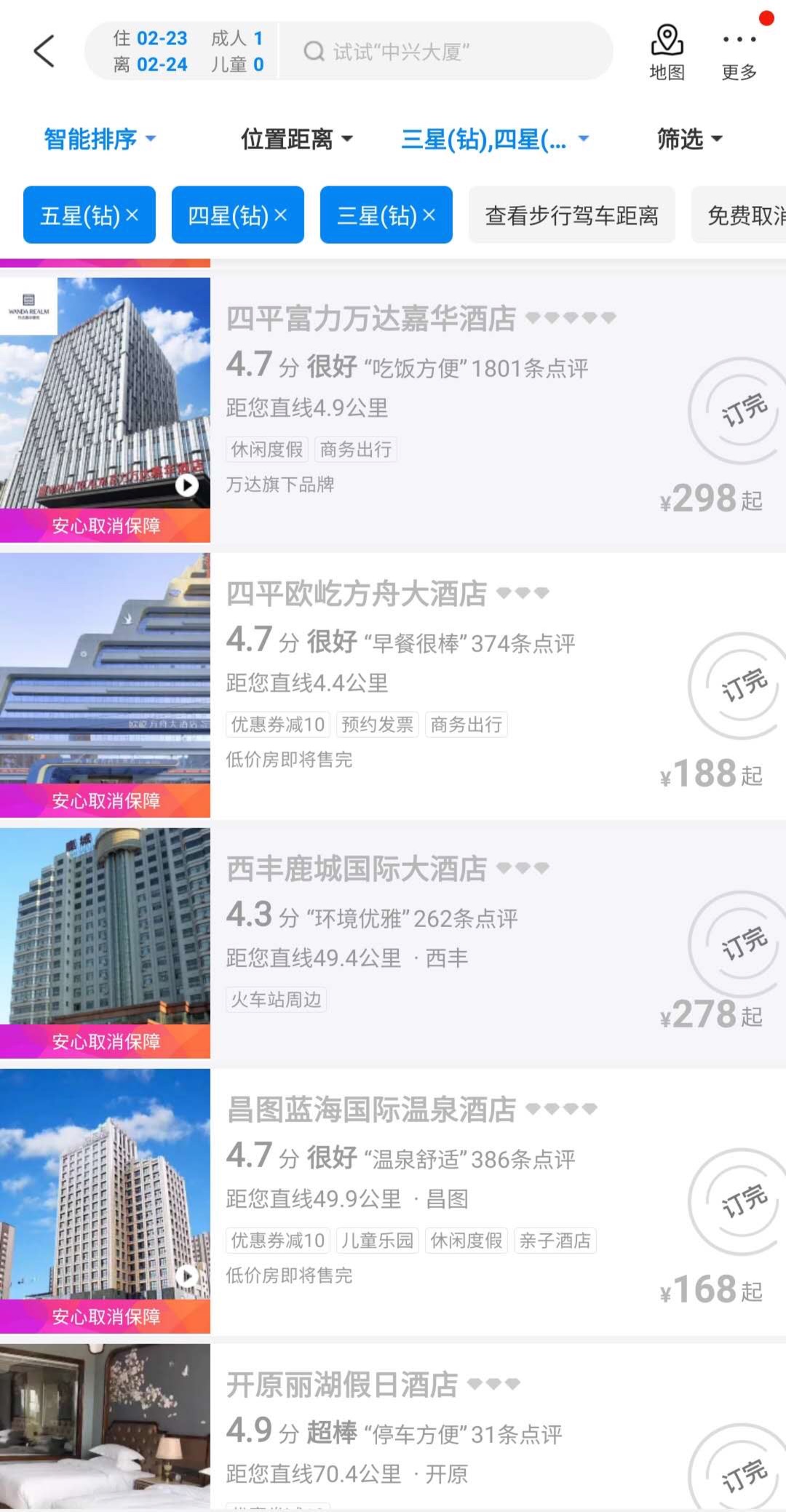Viewport: 786px width, 1512px height.
Task: Open the 更多 overflow menu icon
Action: pos(740,49)
